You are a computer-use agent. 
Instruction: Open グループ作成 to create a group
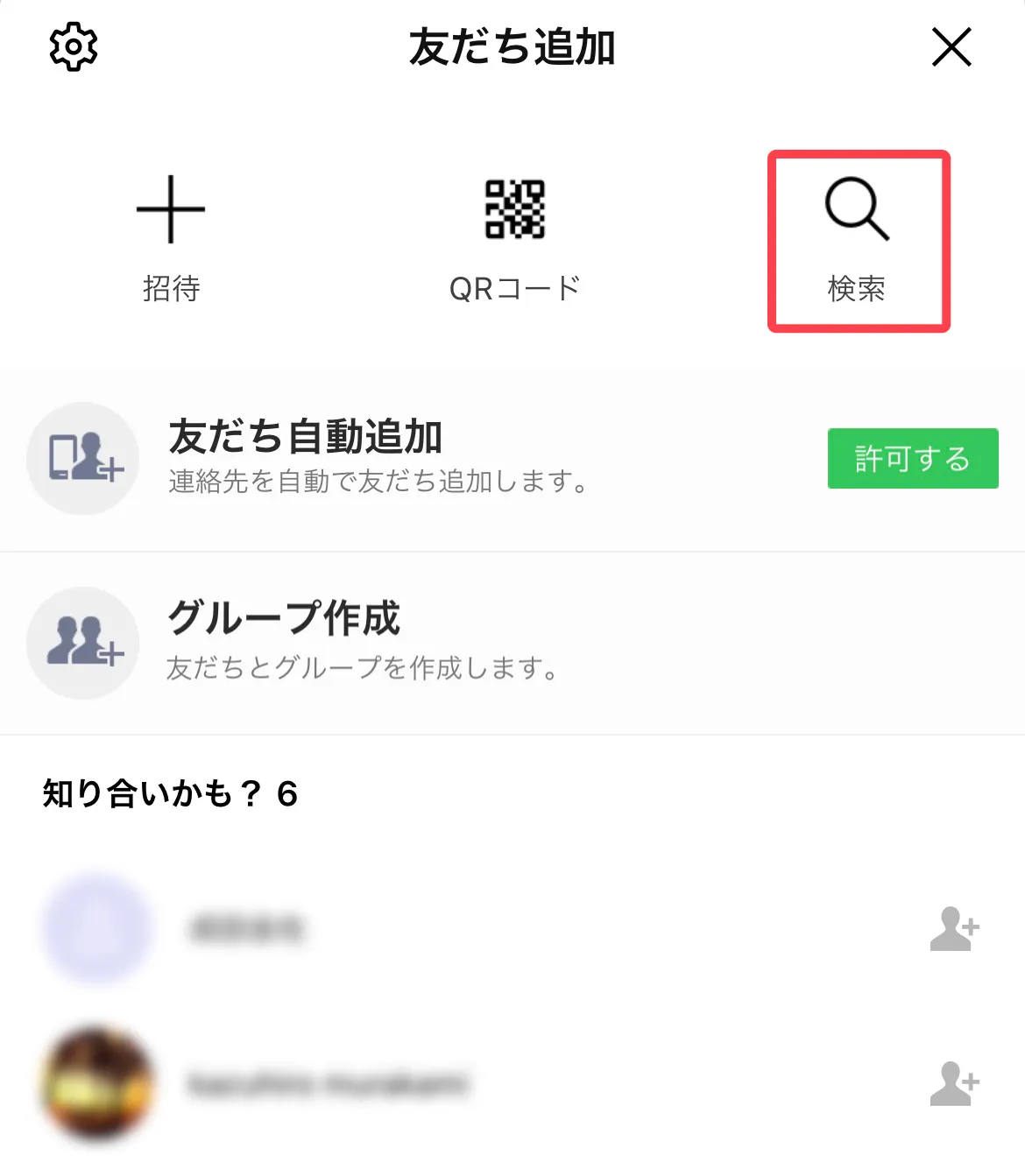[x=285, y=617]
